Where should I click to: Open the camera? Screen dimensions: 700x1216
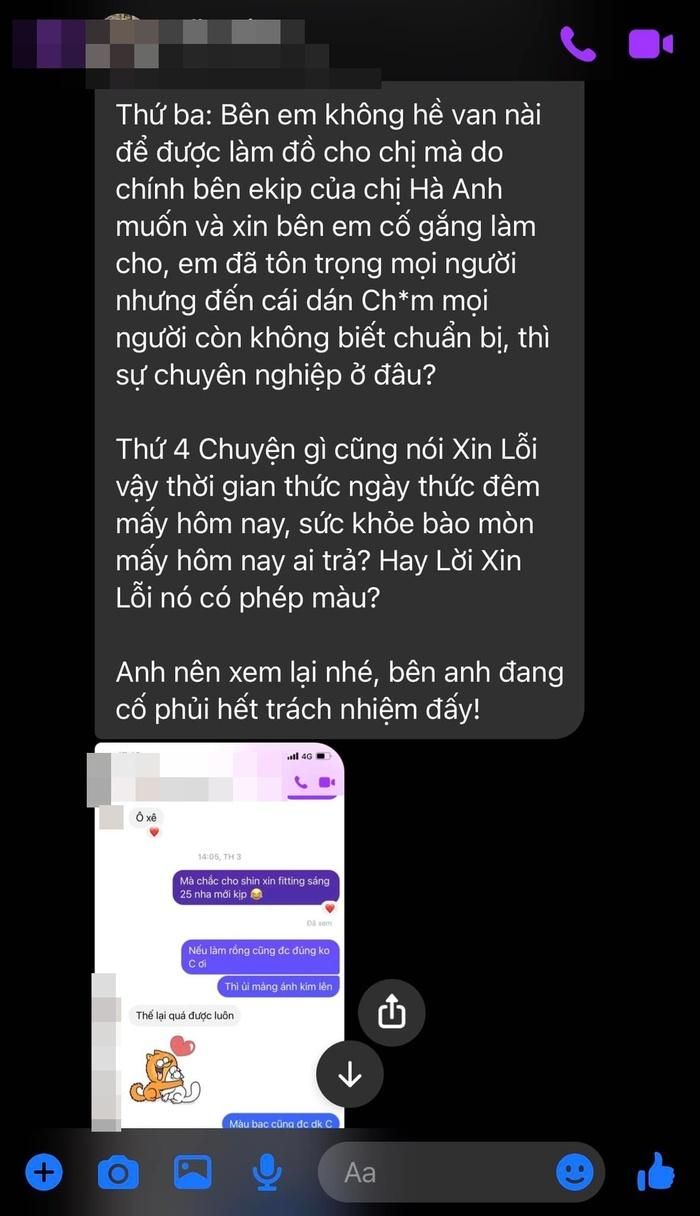coord(118,1171)
